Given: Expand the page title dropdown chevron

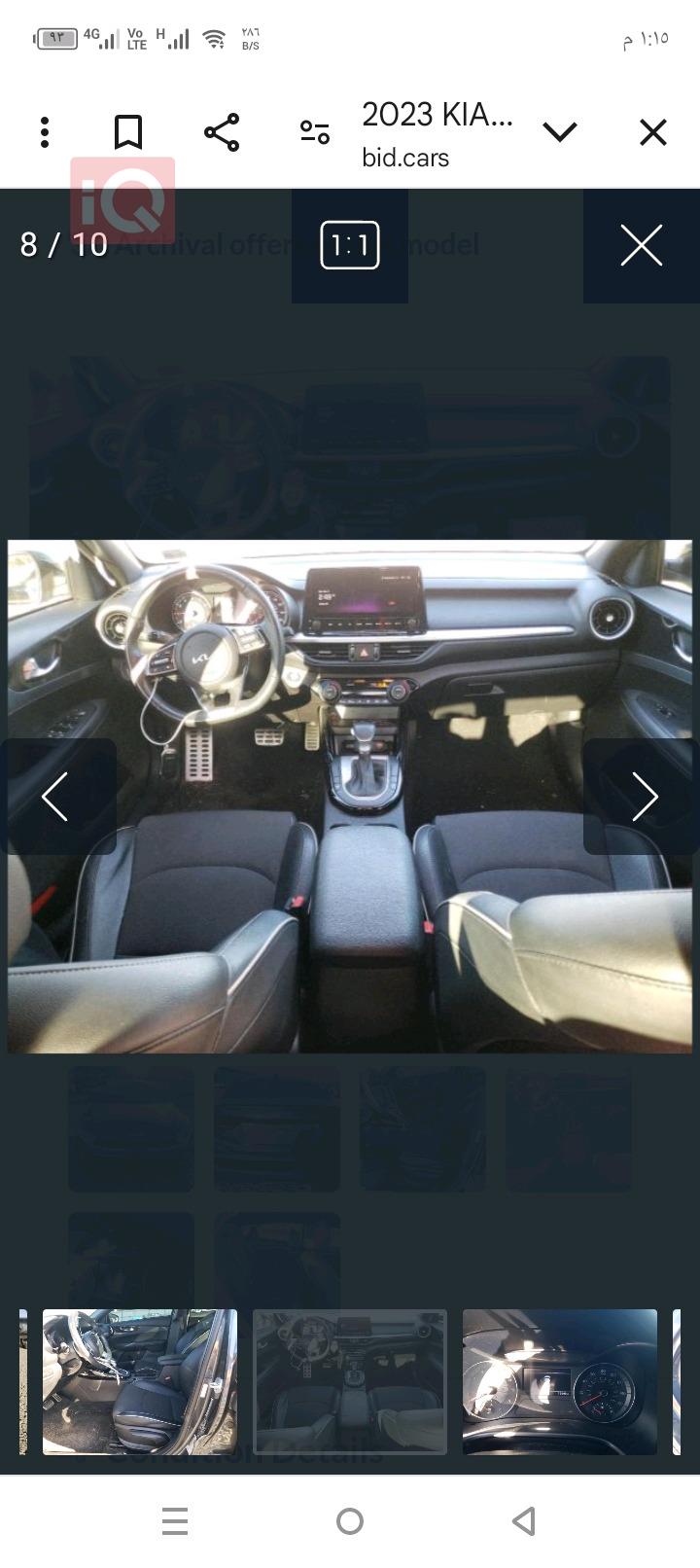Looking at the screenshot, I should [560, 132].
